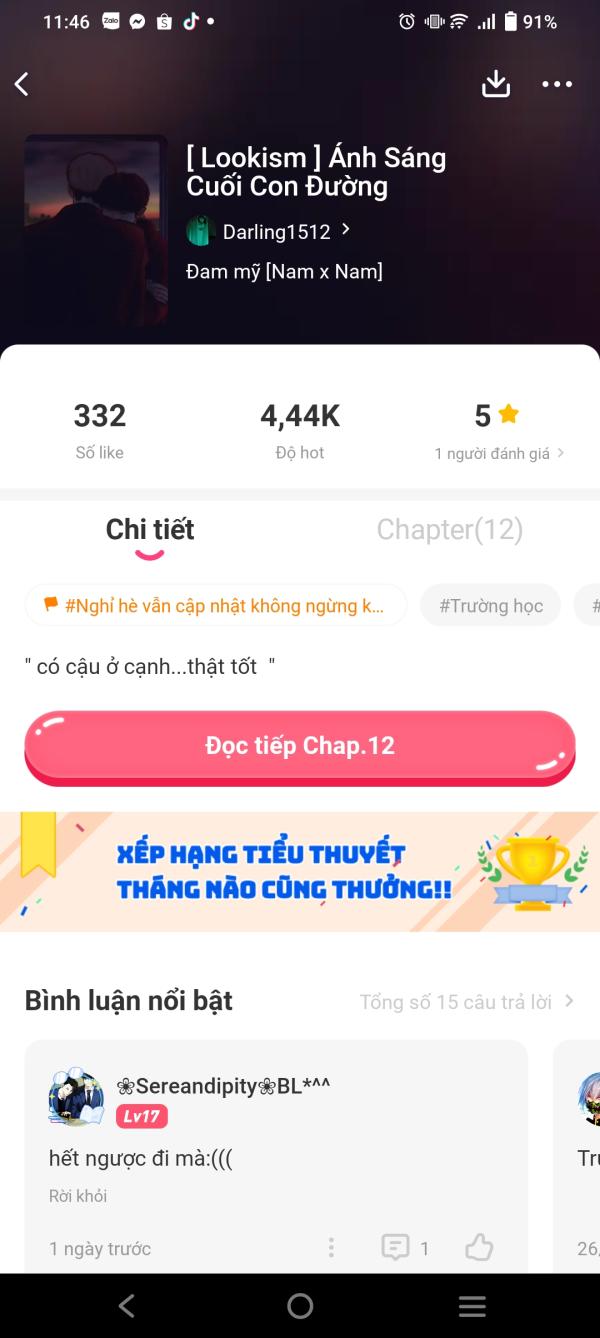Screen dimensions: 600x1338
Task: Open Sereandipity BL's avatar
Action: click(76, 1099)
